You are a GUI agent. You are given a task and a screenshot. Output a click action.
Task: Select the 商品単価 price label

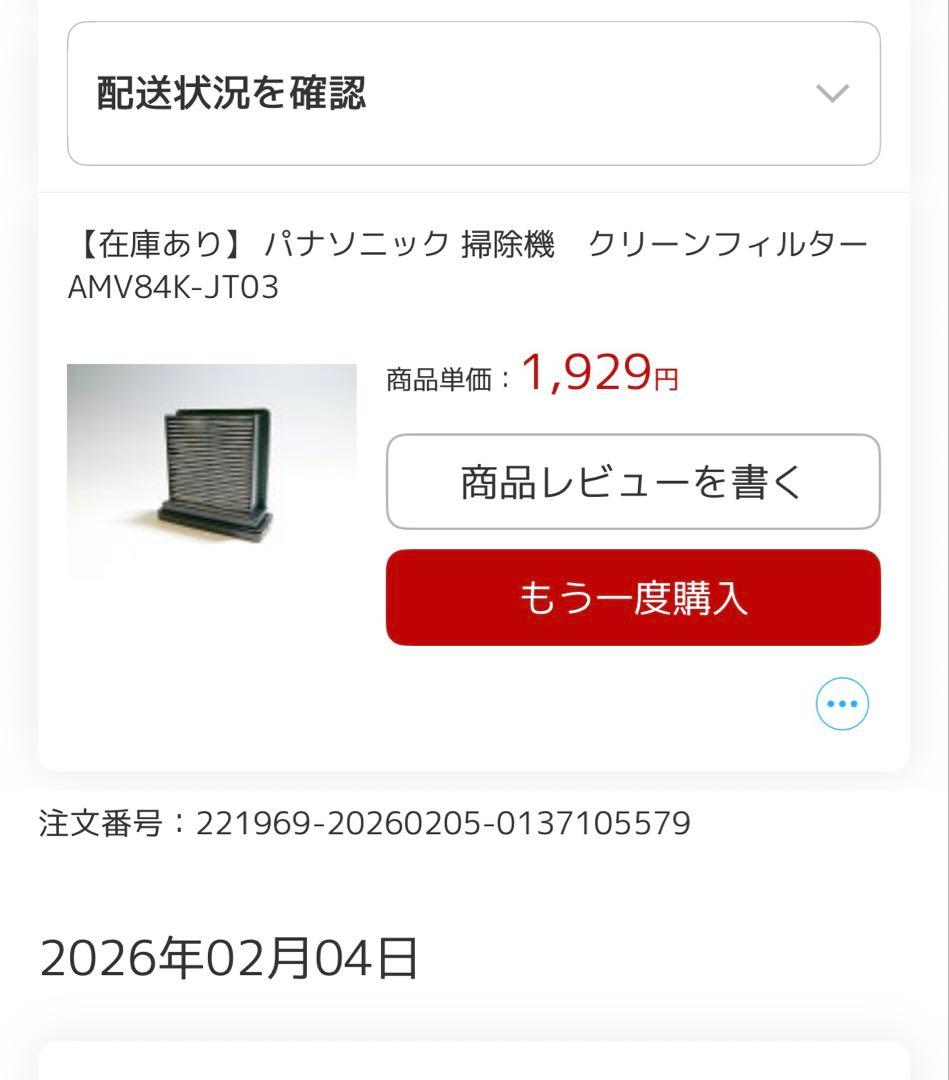(x=440, y=380)
